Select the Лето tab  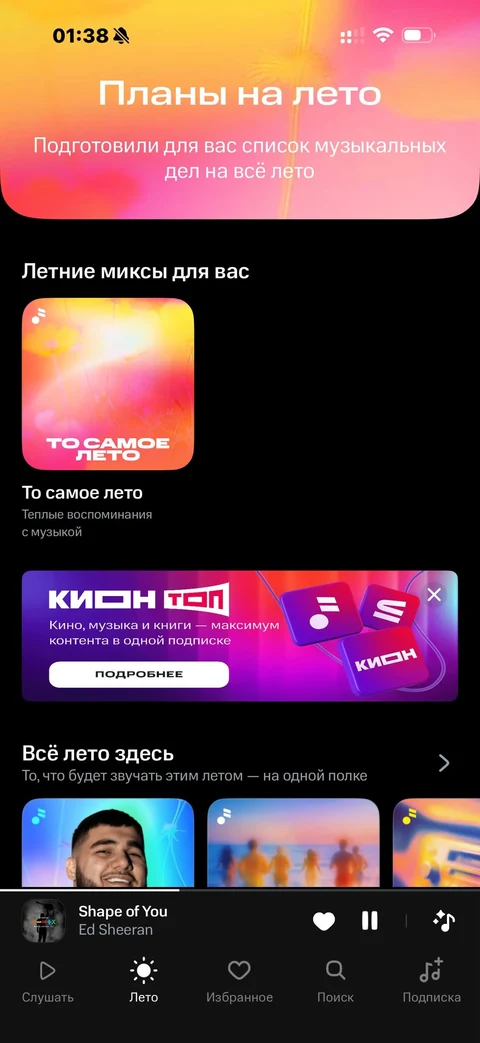click(x=144, y=981)
